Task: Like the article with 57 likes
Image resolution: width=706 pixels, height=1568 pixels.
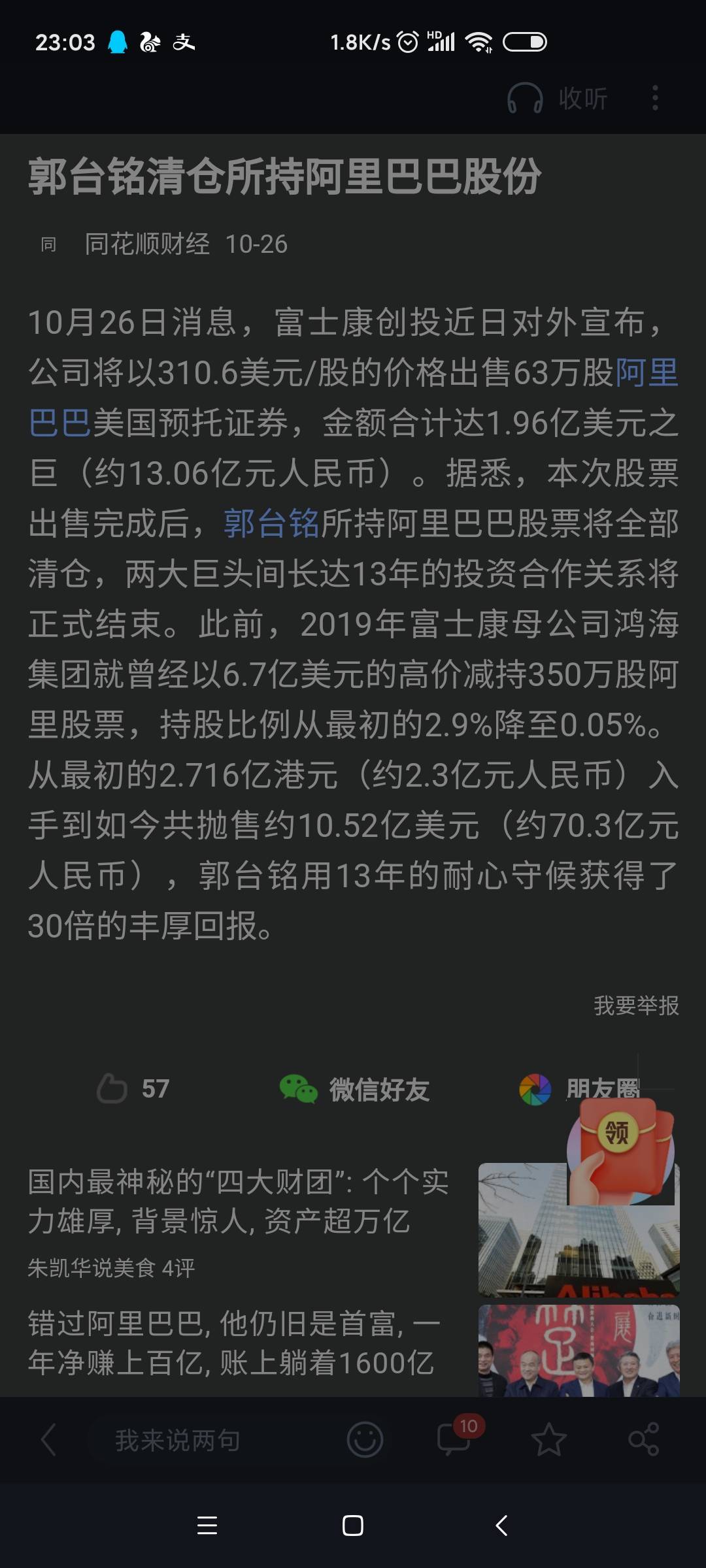Action: coord(133,1088)
